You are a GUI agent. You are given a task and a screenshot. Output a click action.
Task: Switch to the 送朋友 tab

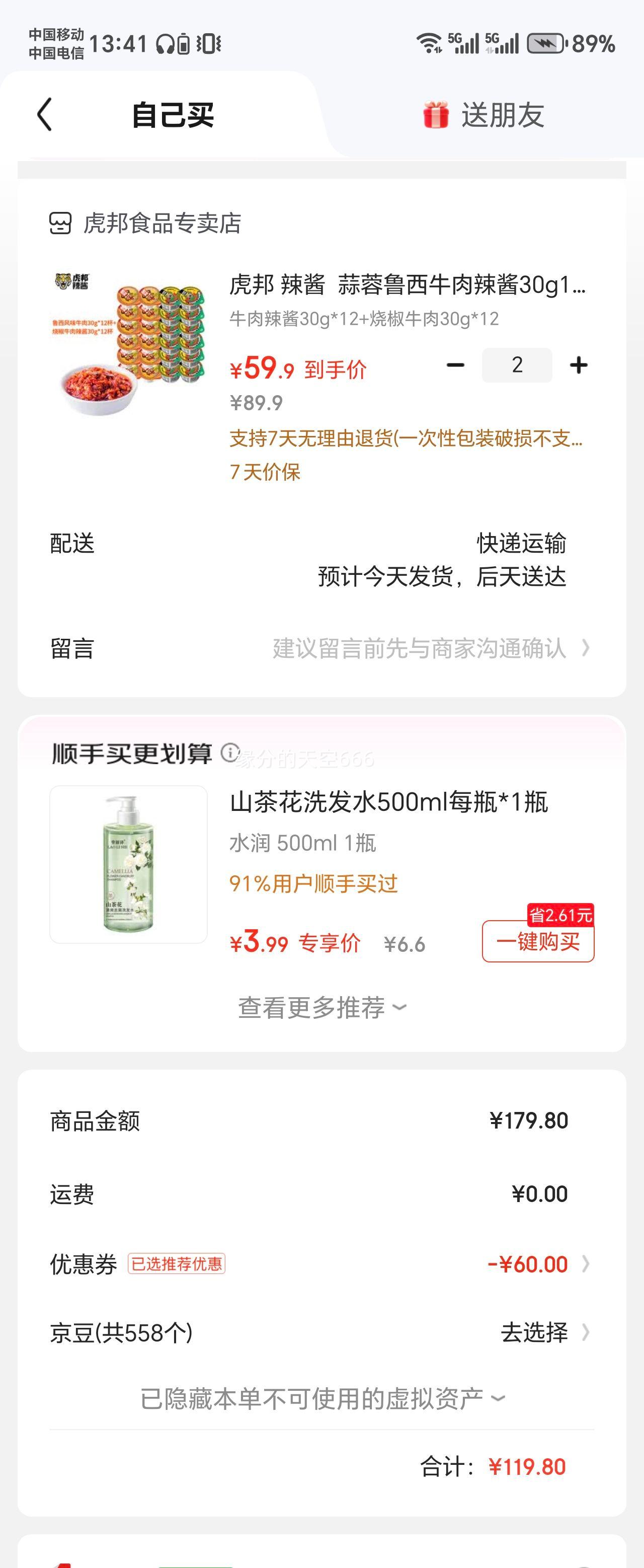pyautogui.click(x=502, y=114)
